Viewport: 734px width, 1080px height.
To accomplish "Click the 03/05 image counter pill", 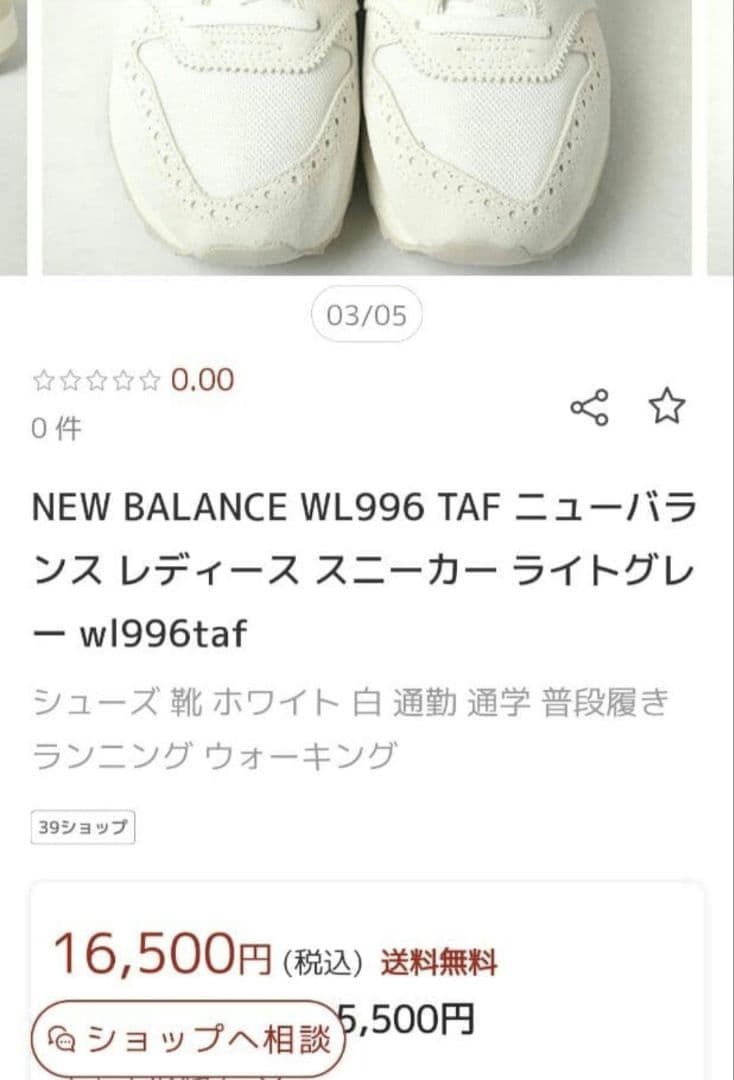I will (367, 314).
